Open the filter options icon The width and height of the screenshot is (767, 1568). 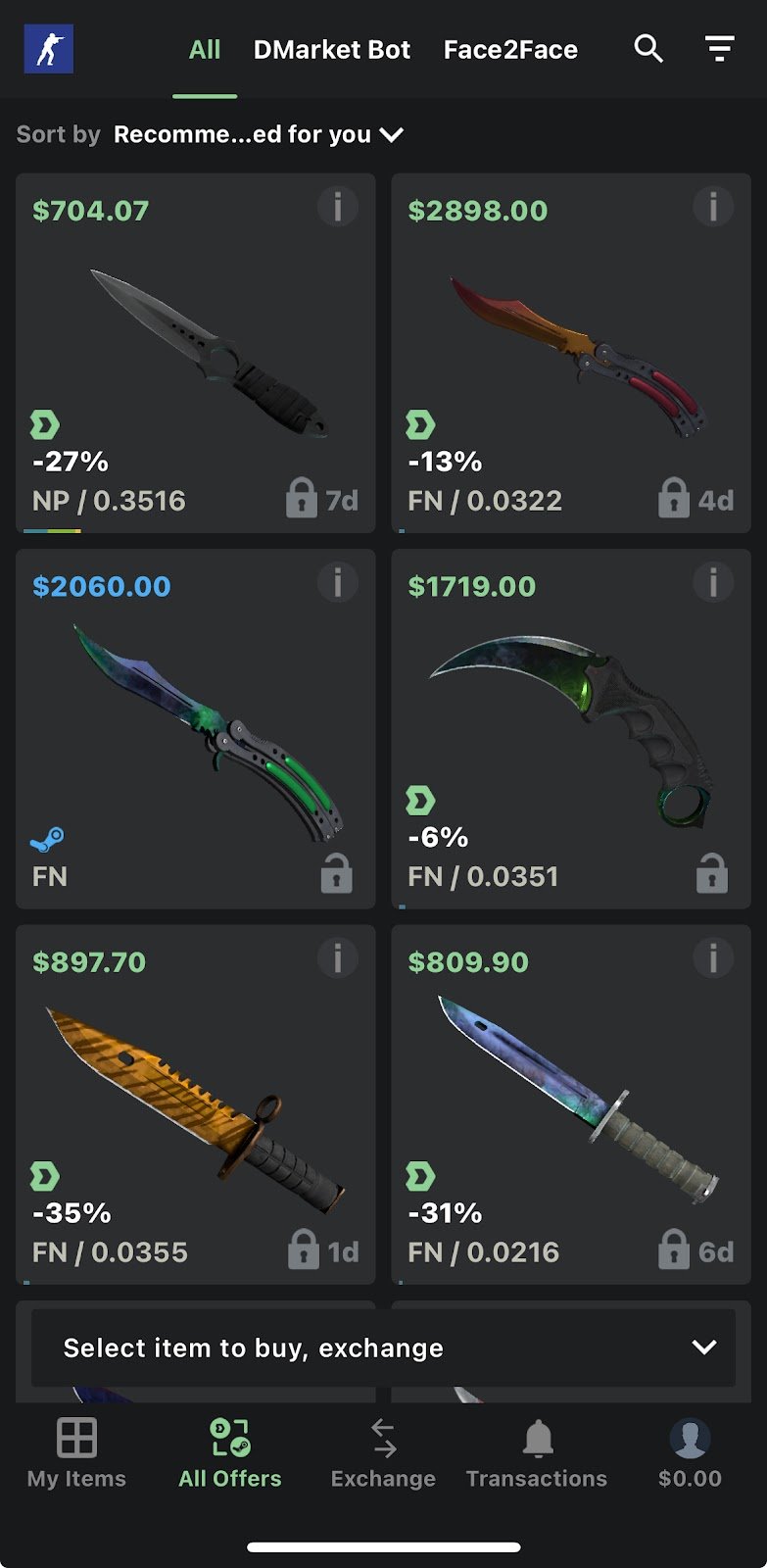(x=720, y=48)
